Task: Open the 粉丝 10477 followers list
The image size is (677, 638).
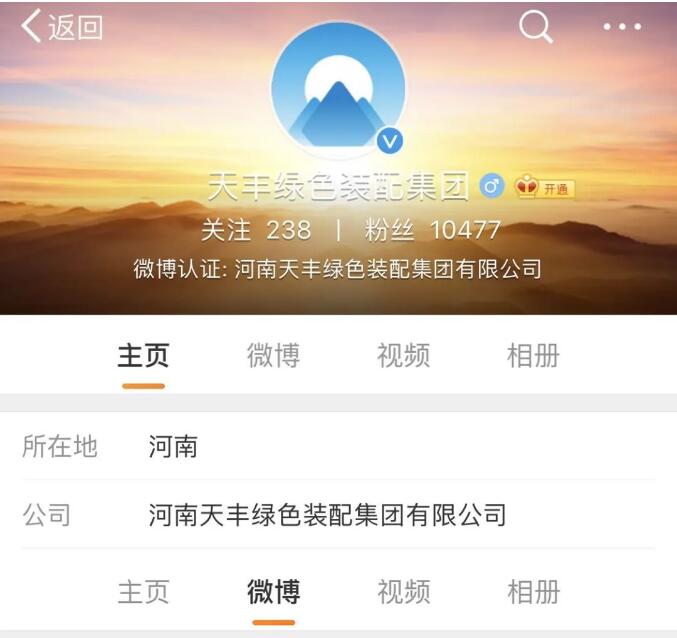Action: click(433, 230)
